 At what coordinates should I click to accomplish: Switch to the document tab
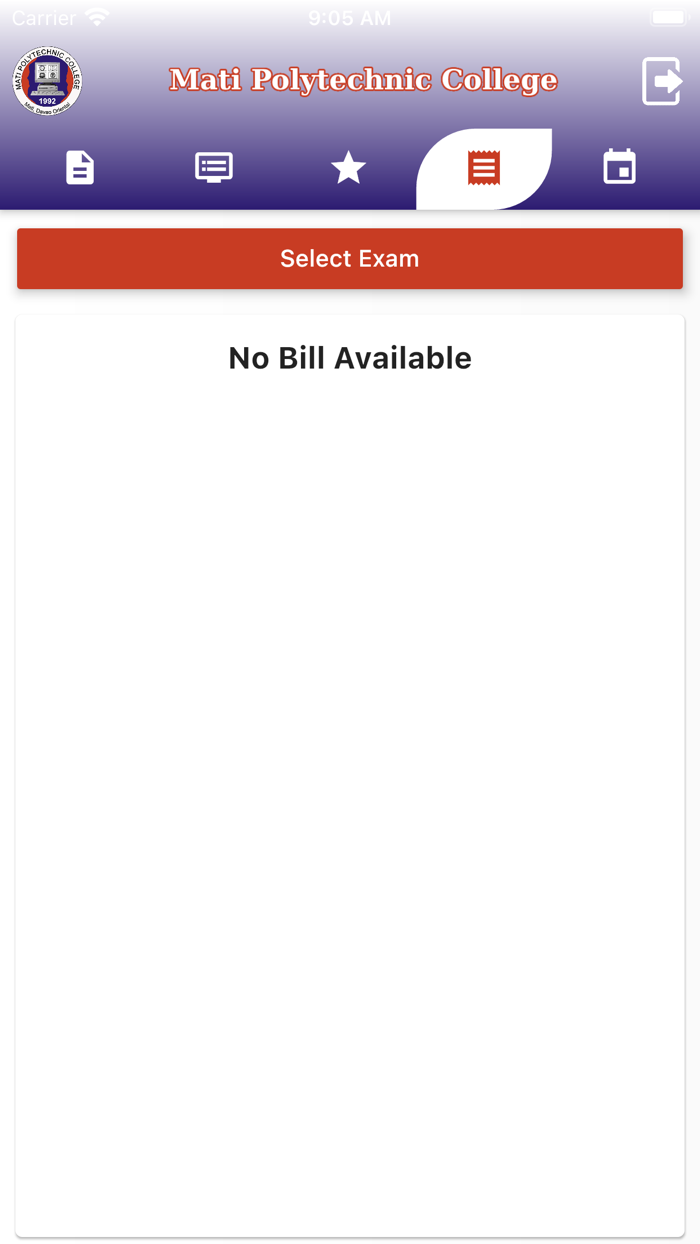(80, 168)
